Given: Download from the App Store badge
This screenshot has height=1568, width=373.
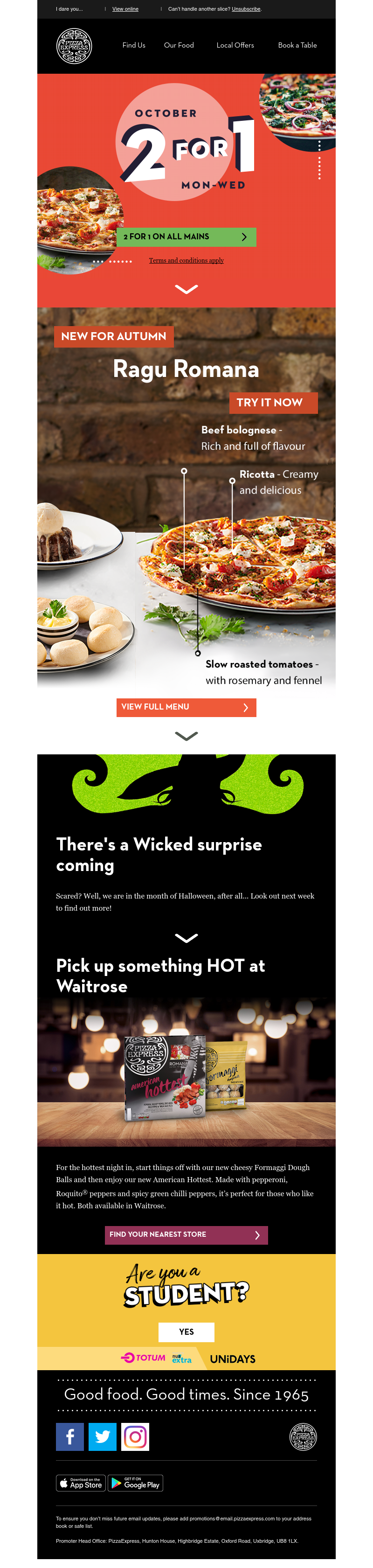Looking at the screenshot, I should click(x=80, y=1484).
